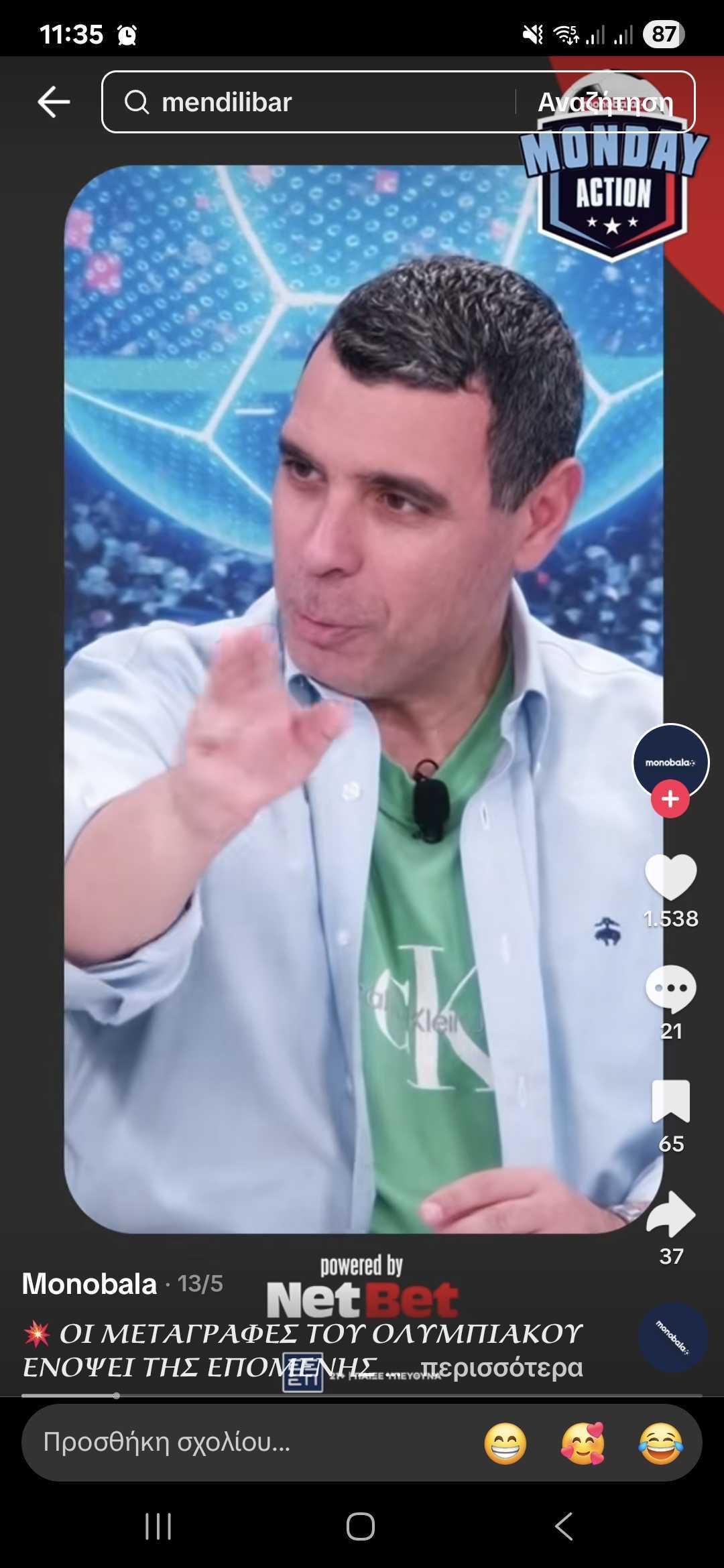Send the tears of joy emoji

[660, 1443]
